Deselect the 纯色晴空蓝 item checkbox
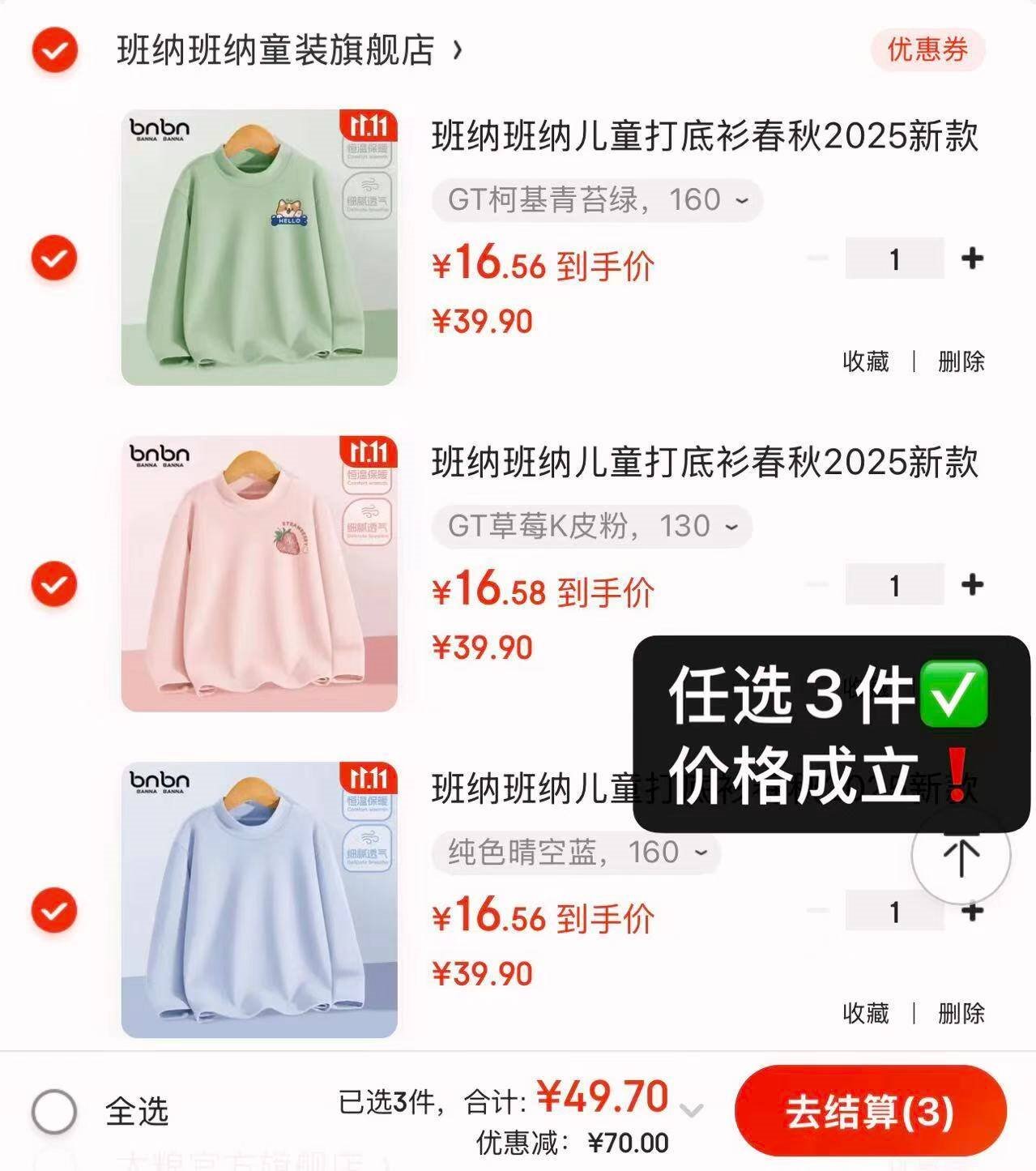This screenshot has height=1171, width=1036. tap(54, 910)
